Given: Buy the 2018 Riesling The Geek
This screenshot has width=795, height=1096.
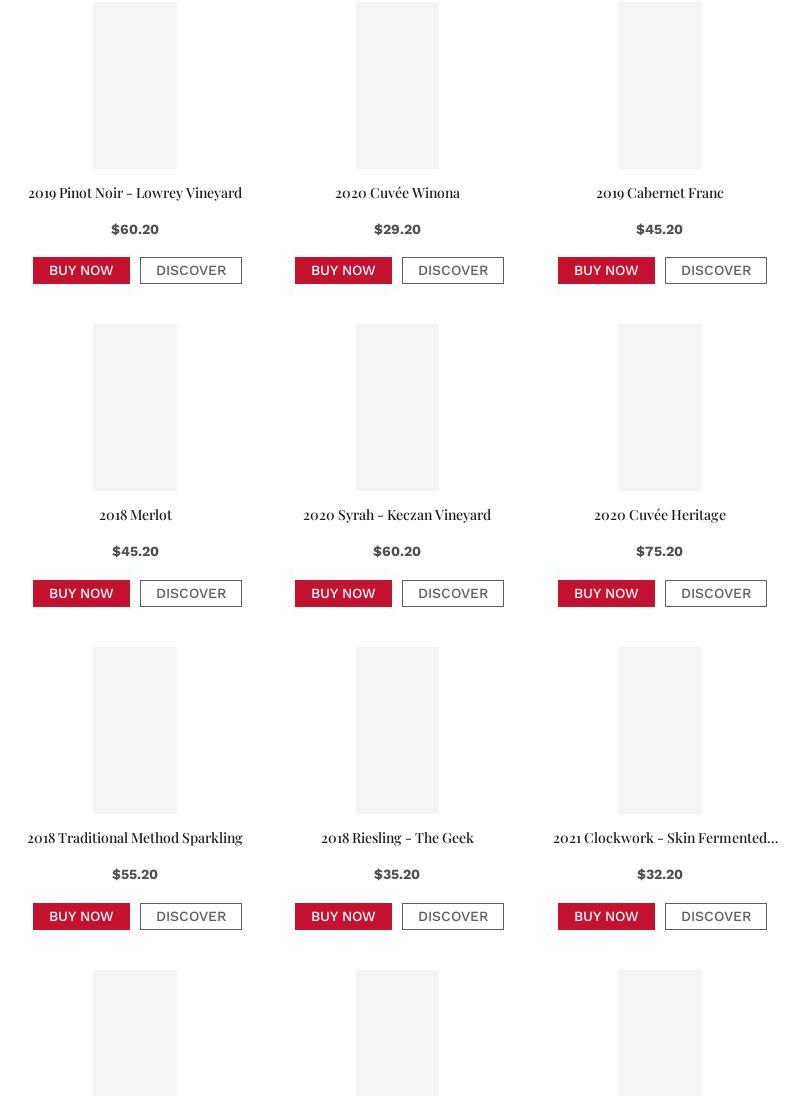Looking at the screenshot, I should pyautogui.click(x=343, y=916).
